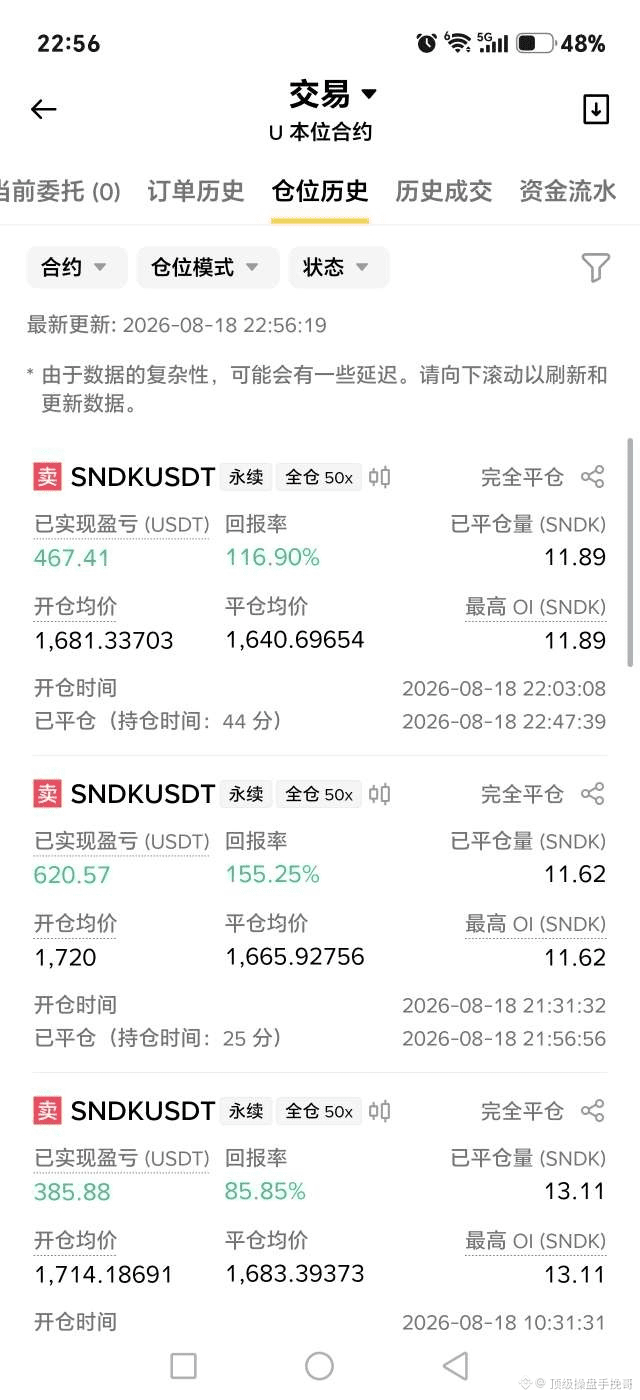Go back using the top-left arrow
Viewport: 640px width, 1400px height.
click(x=44, y=109)
